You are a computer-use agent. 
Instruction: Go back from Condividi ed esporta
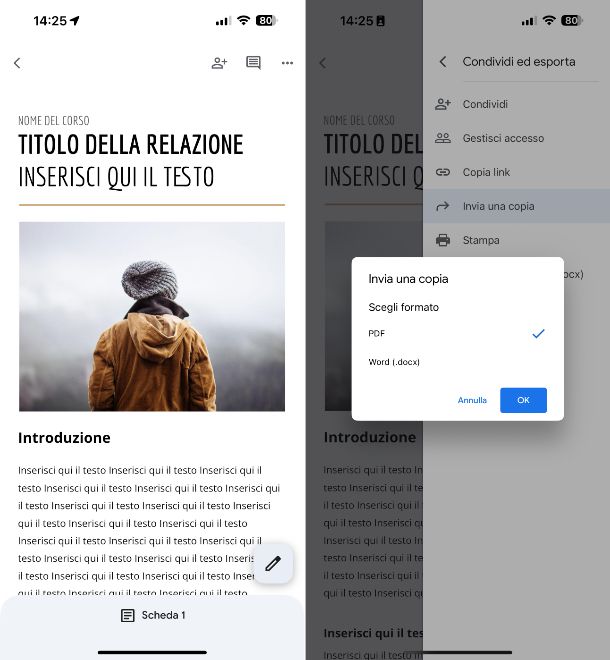[x=443, y=62]
